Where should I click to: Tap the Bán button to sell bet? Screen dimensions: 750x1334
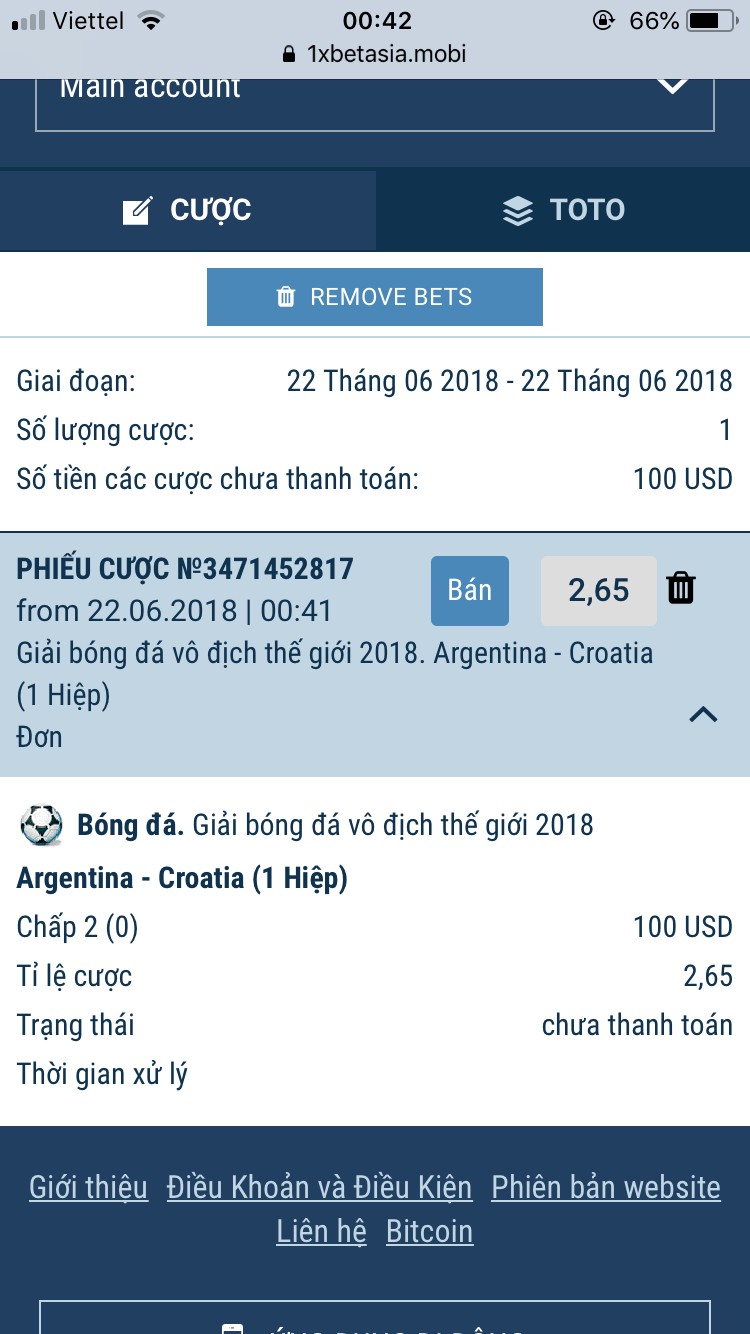point(469,590)
